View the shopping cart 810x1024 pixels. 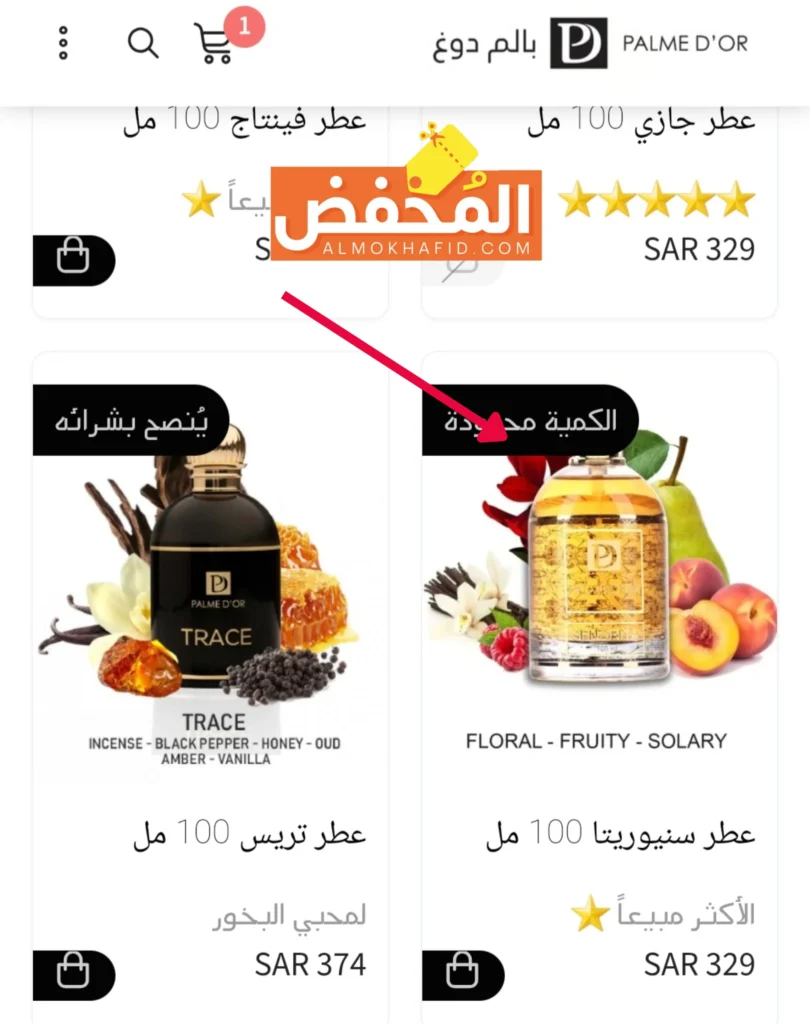pyautogui.click(x=215, y=43)
